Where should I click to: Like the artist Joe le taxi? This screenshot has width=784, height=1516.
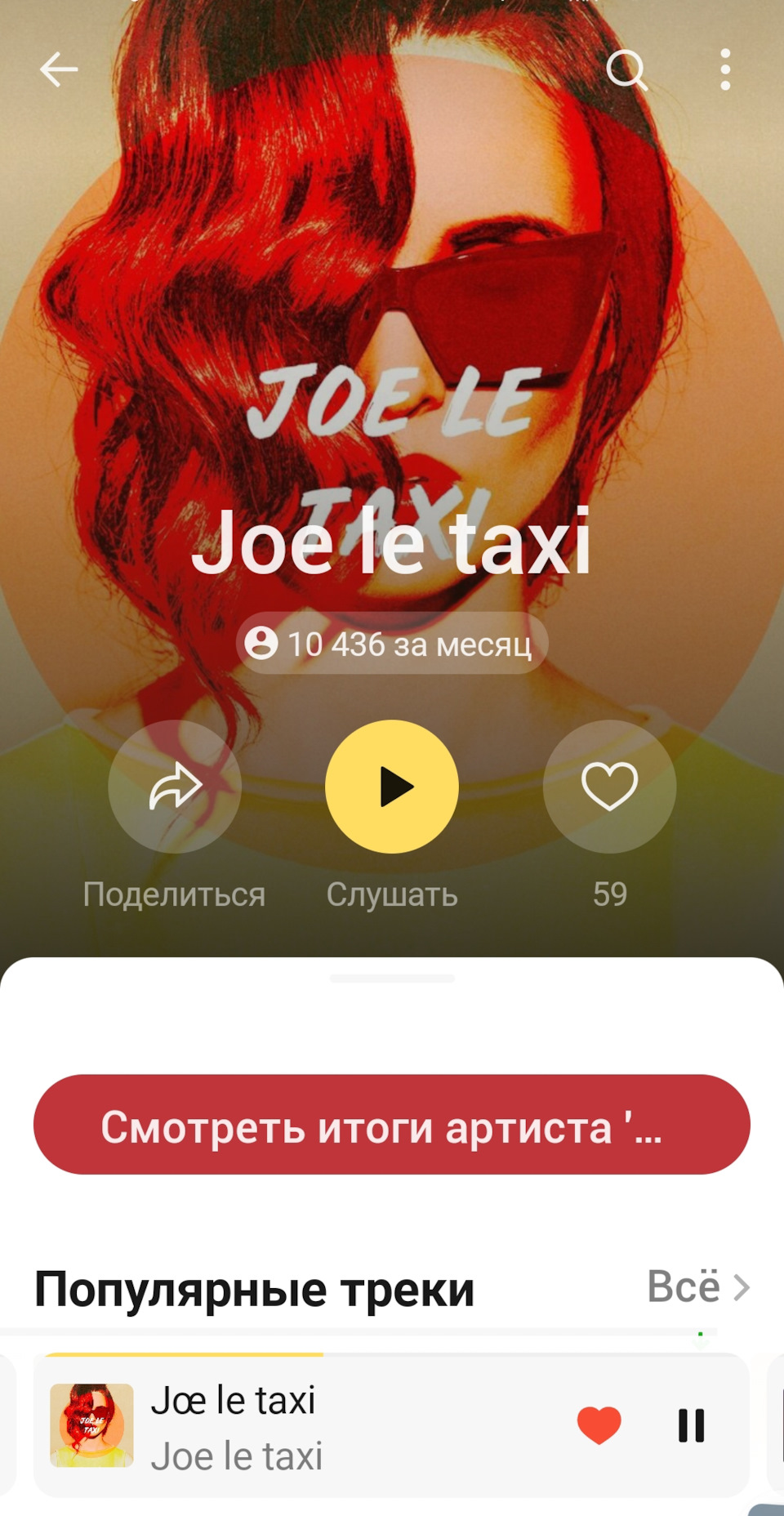click(609, 787)
